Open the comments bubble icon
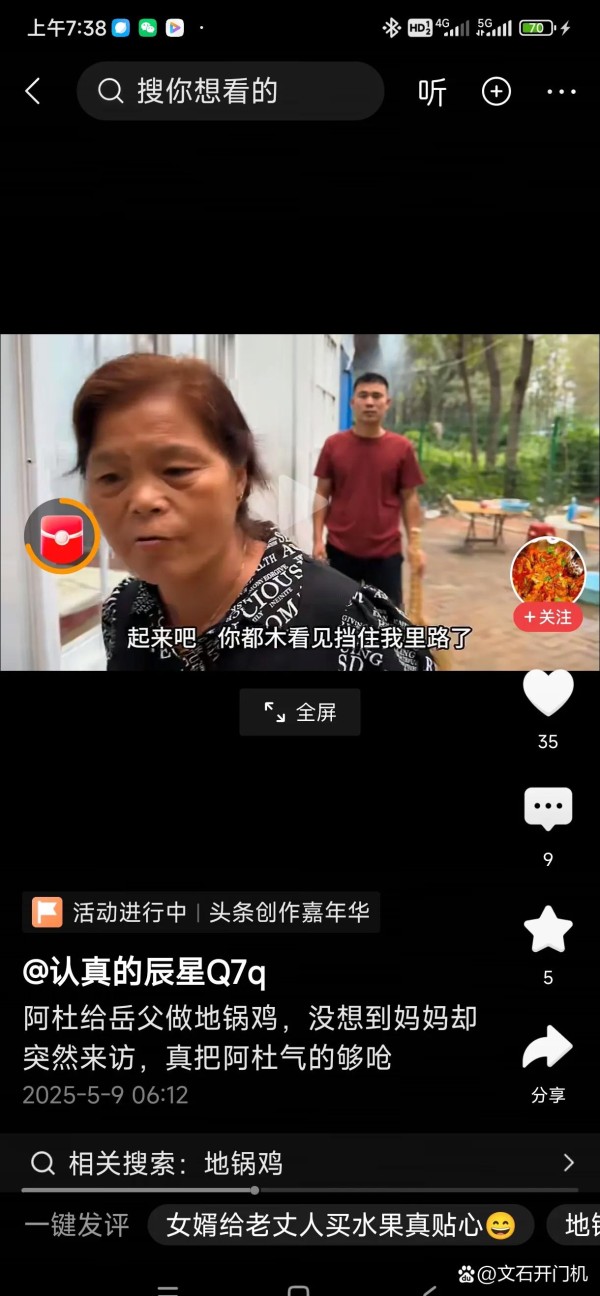 click(x=548, y=810)
